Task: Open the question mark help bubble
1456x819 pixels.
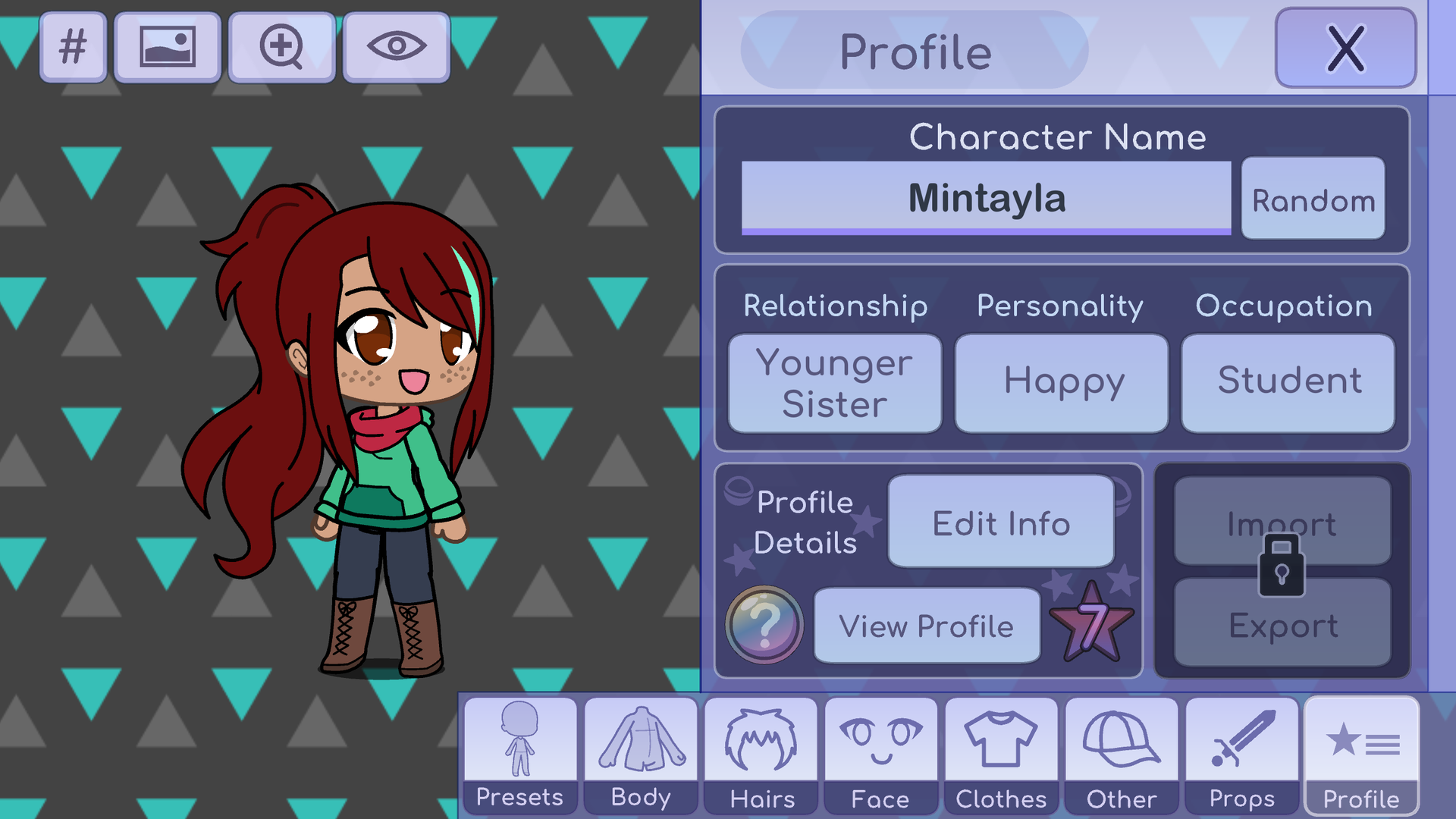Action: tap(764, 625)
